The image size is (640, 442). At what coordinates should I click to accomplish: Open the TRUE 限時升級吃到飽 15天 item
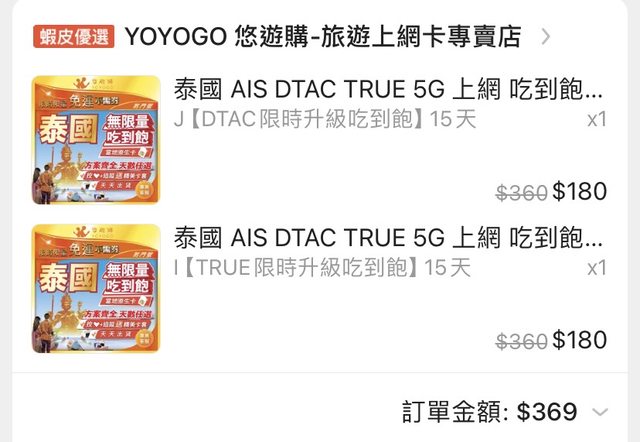pos(388,252)
